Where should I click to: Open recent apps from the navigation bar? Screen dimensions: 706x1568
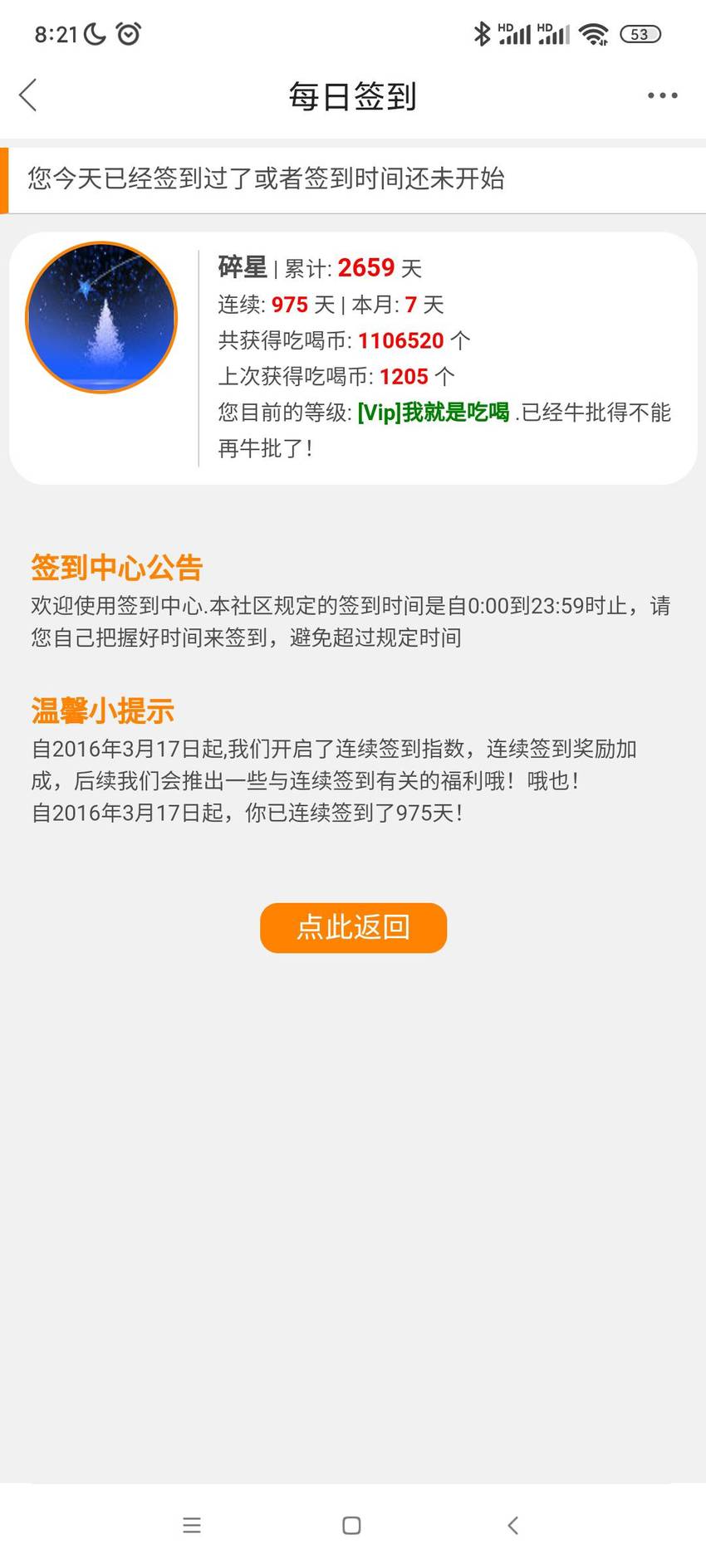pyautogui.click(x=192, y=1525)
